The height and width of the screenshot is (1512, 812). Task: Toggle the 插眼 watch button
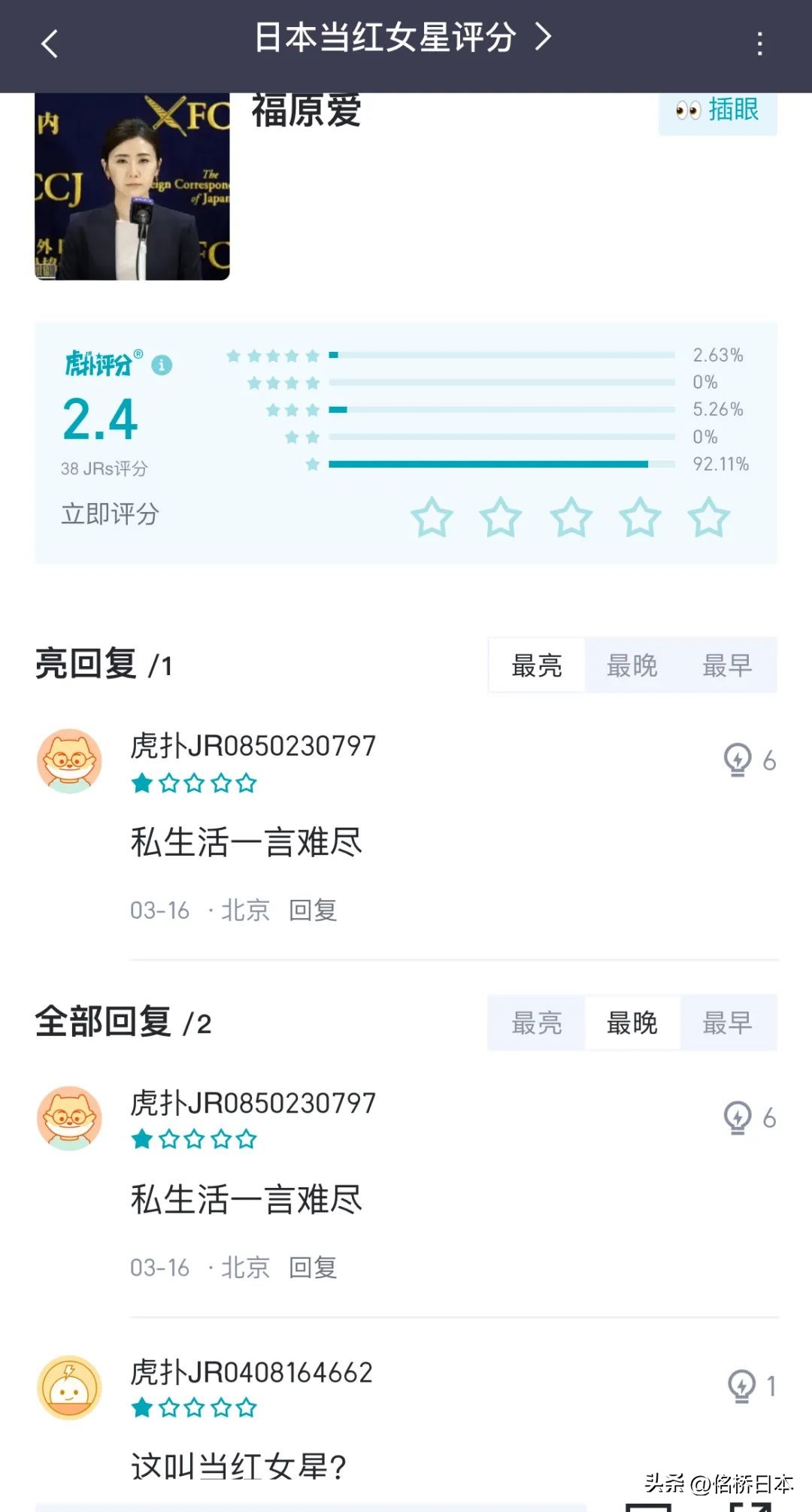pos(717,111)
